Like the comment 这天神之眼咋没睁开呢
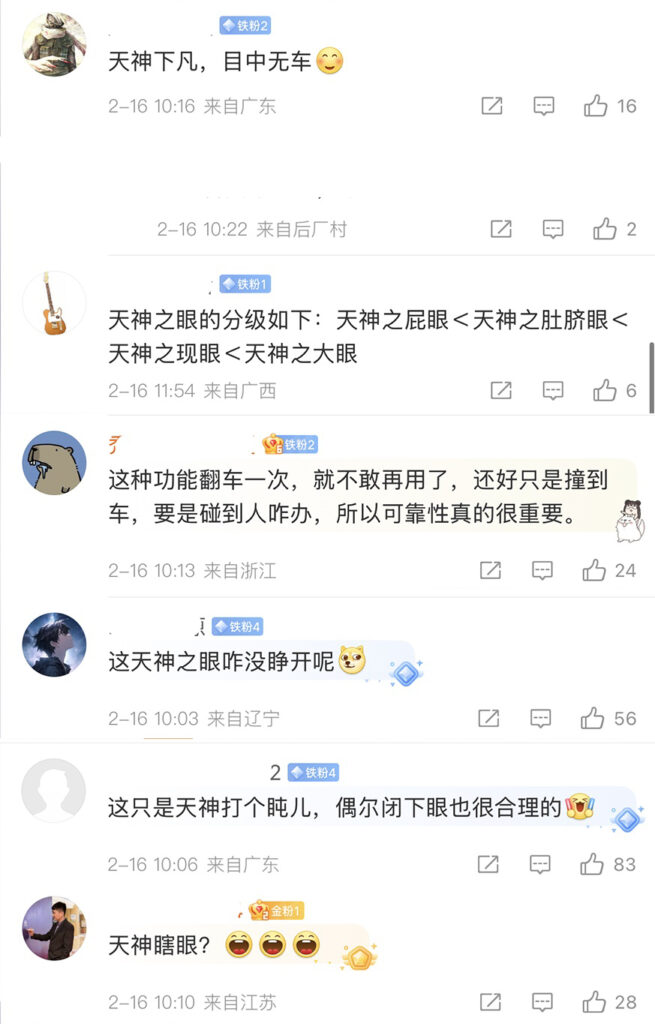The image size is (655, 1024). pos(593,718)
